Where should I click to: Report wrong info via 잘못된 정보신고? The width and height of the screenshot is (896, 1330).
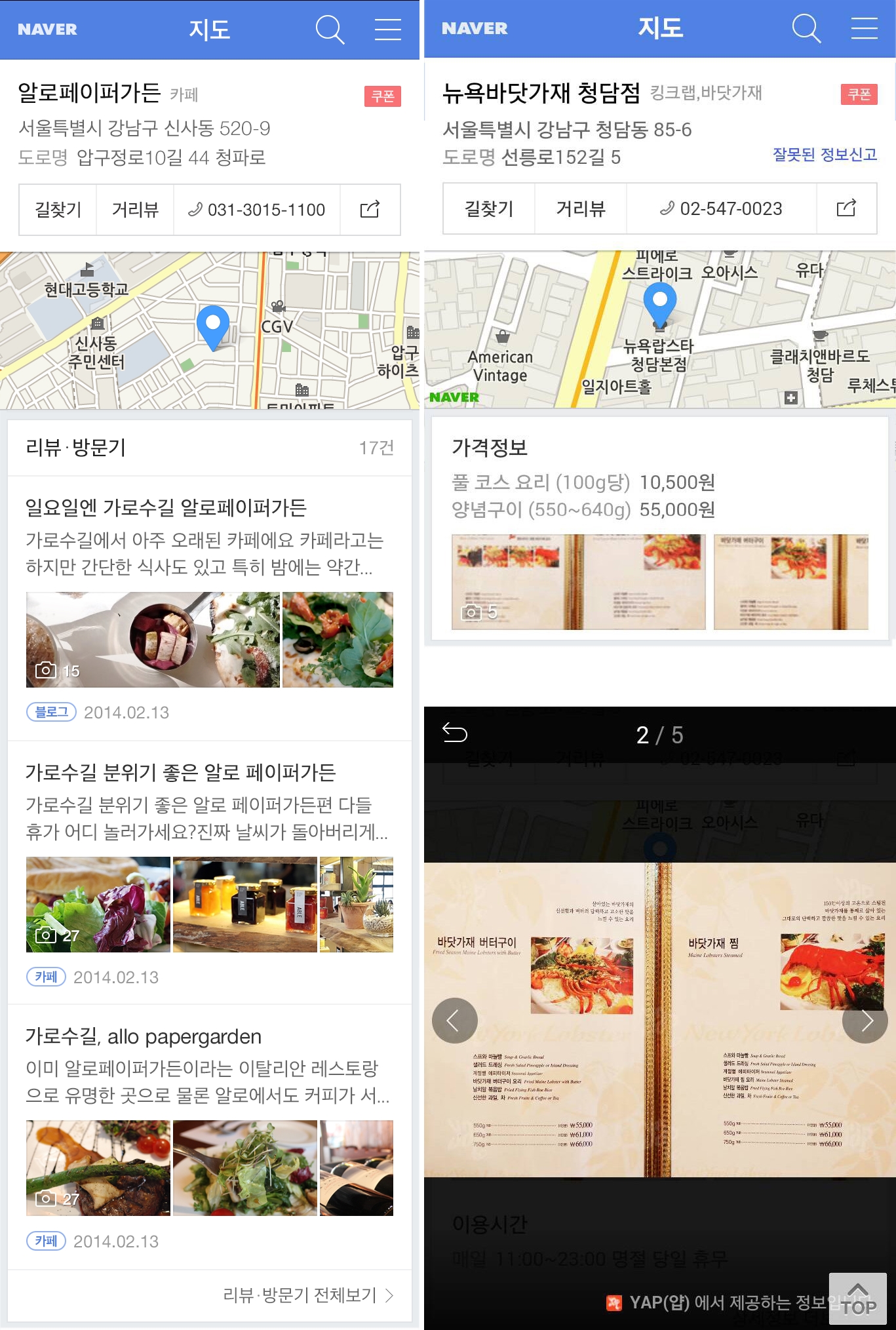(x=824, y=155)
